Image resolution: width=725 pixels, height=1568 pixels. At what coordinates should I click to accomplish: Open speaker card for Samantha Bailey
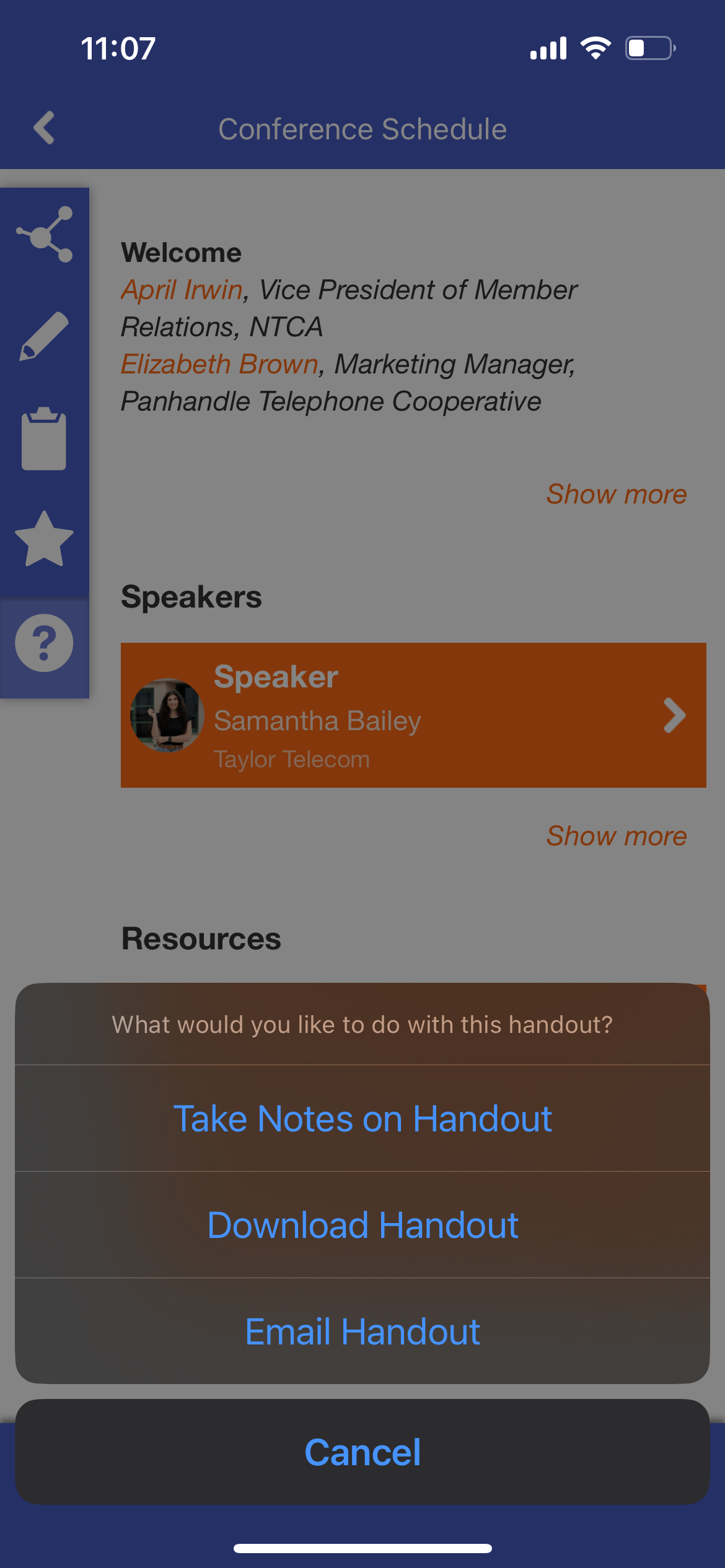point(413,715)
